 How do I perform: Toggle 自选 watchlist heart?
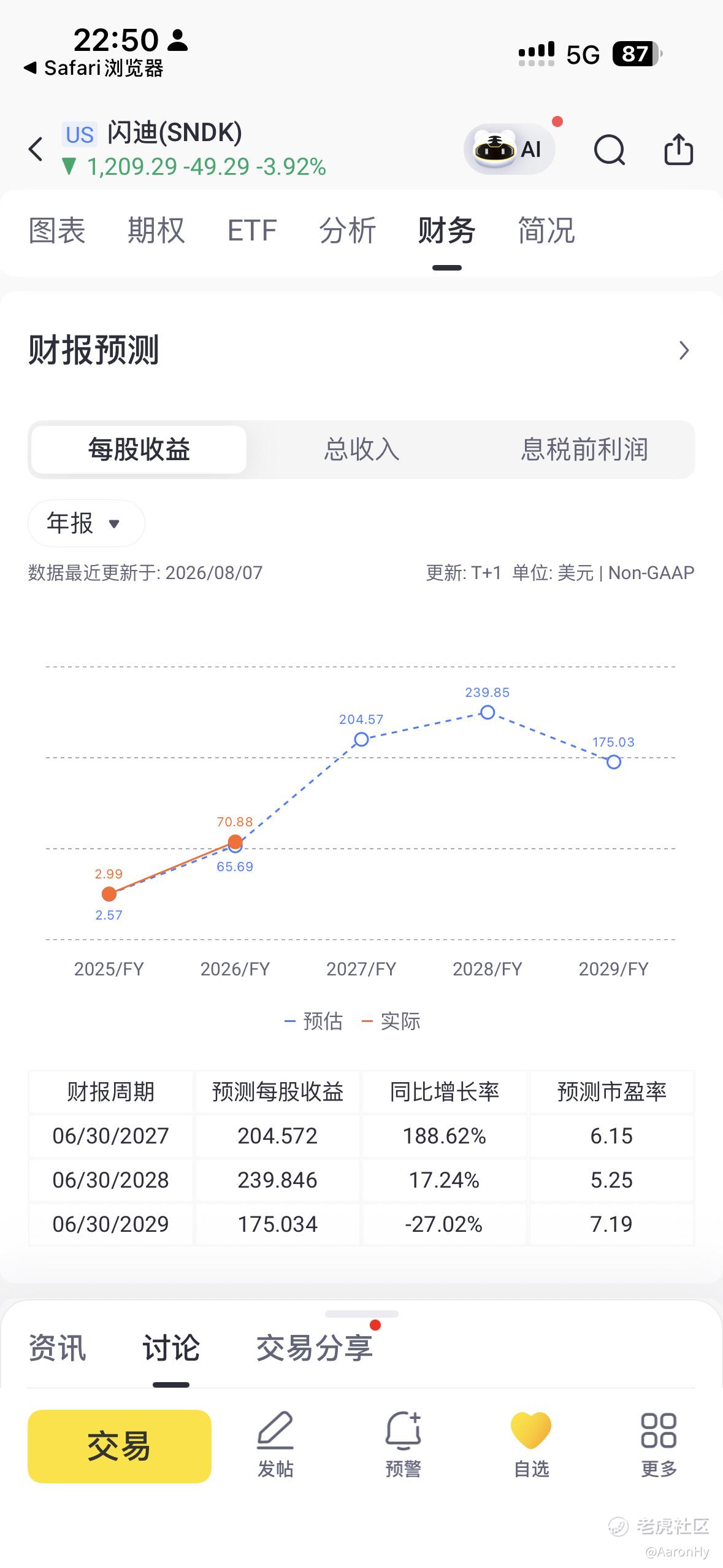(x=531, y=1445)
